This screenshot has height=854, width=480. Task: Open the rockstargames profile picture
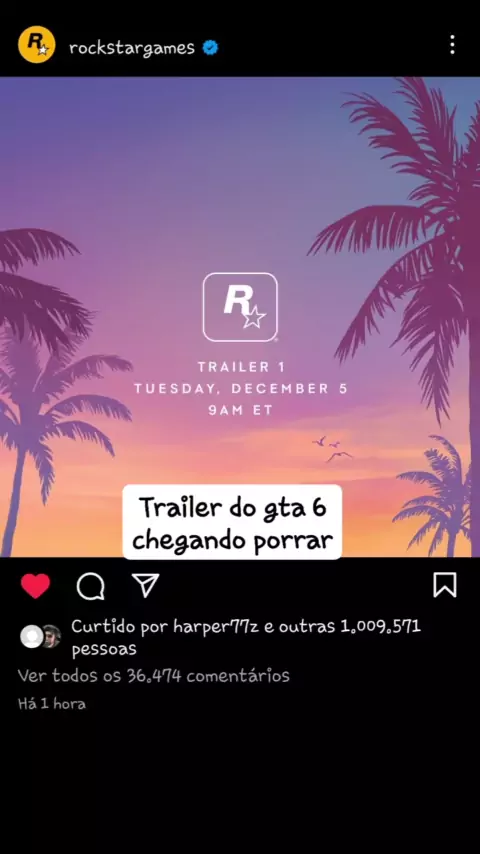[x=37, y=45]
